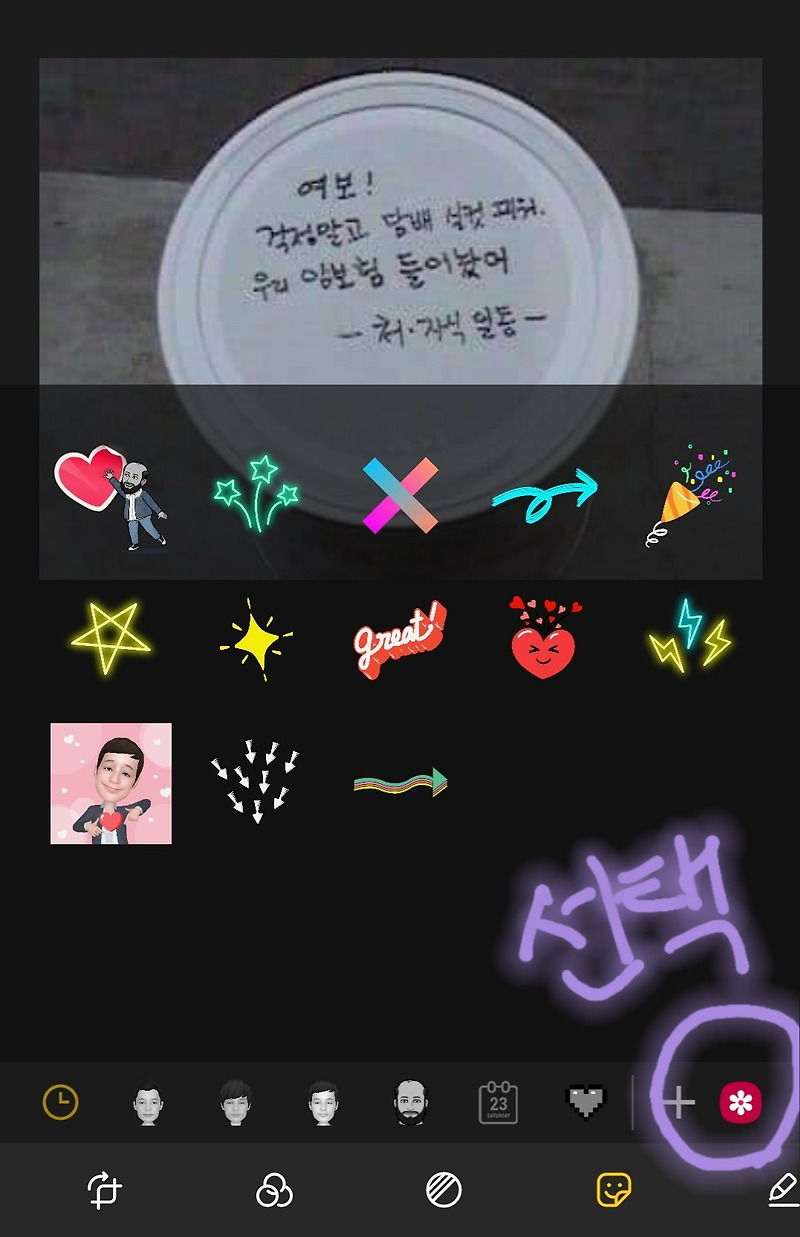The image size is (800, 1237).
Task: Open the circled pink Galaxy sticker store icon
Action: point(738,1103)
